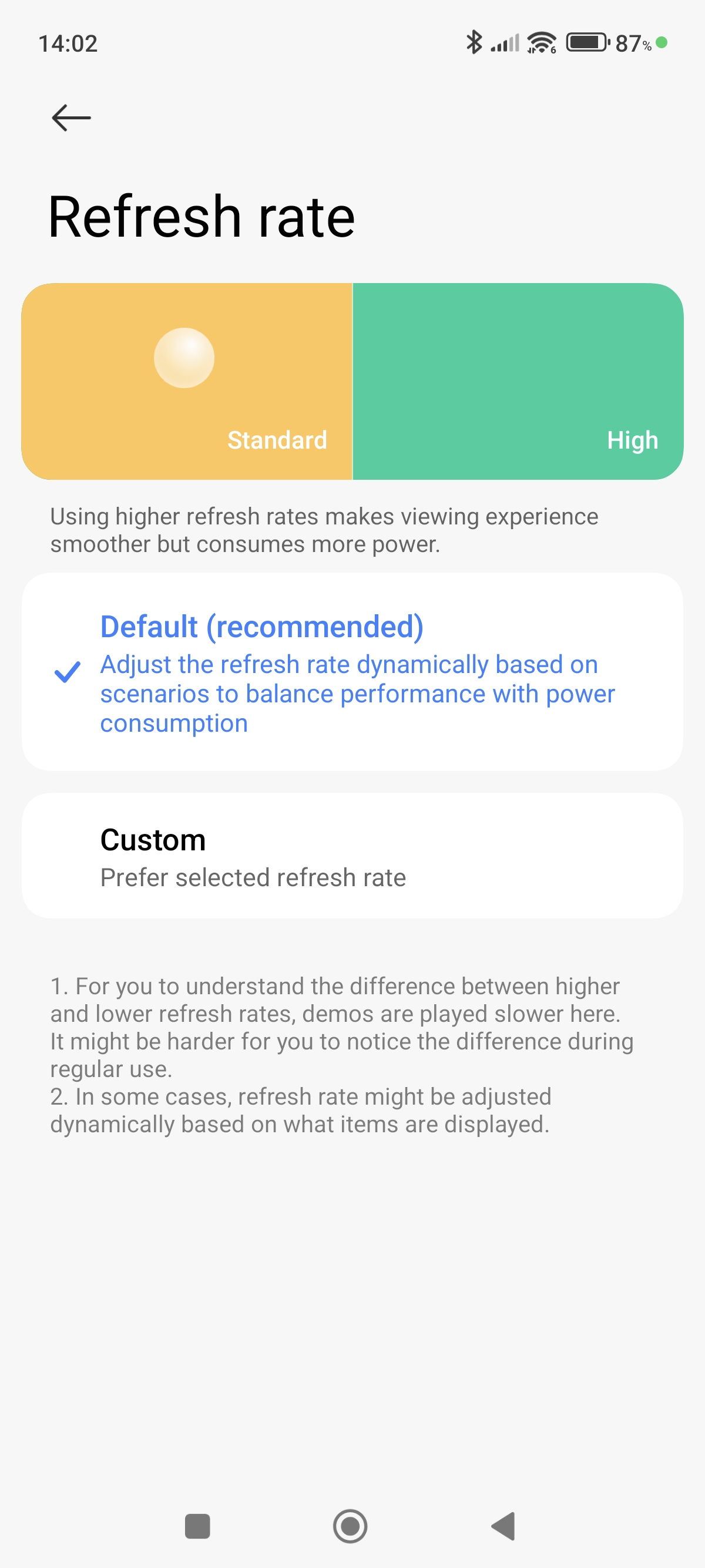Tap the system back triangle button
The image size is (705, 1568).
[503, 1526]
